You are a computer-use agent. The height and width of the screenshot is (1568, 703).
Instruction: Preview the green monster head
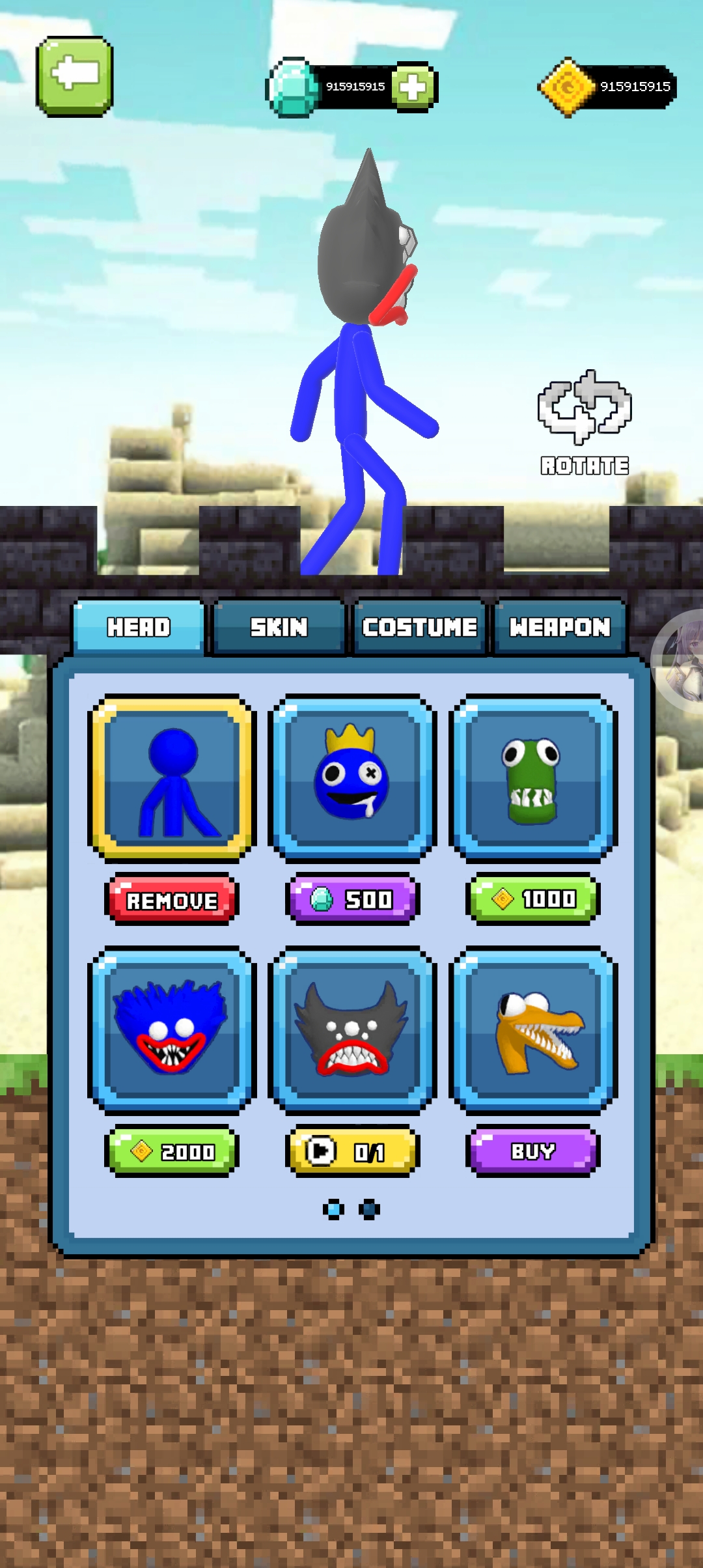point(533,777)
